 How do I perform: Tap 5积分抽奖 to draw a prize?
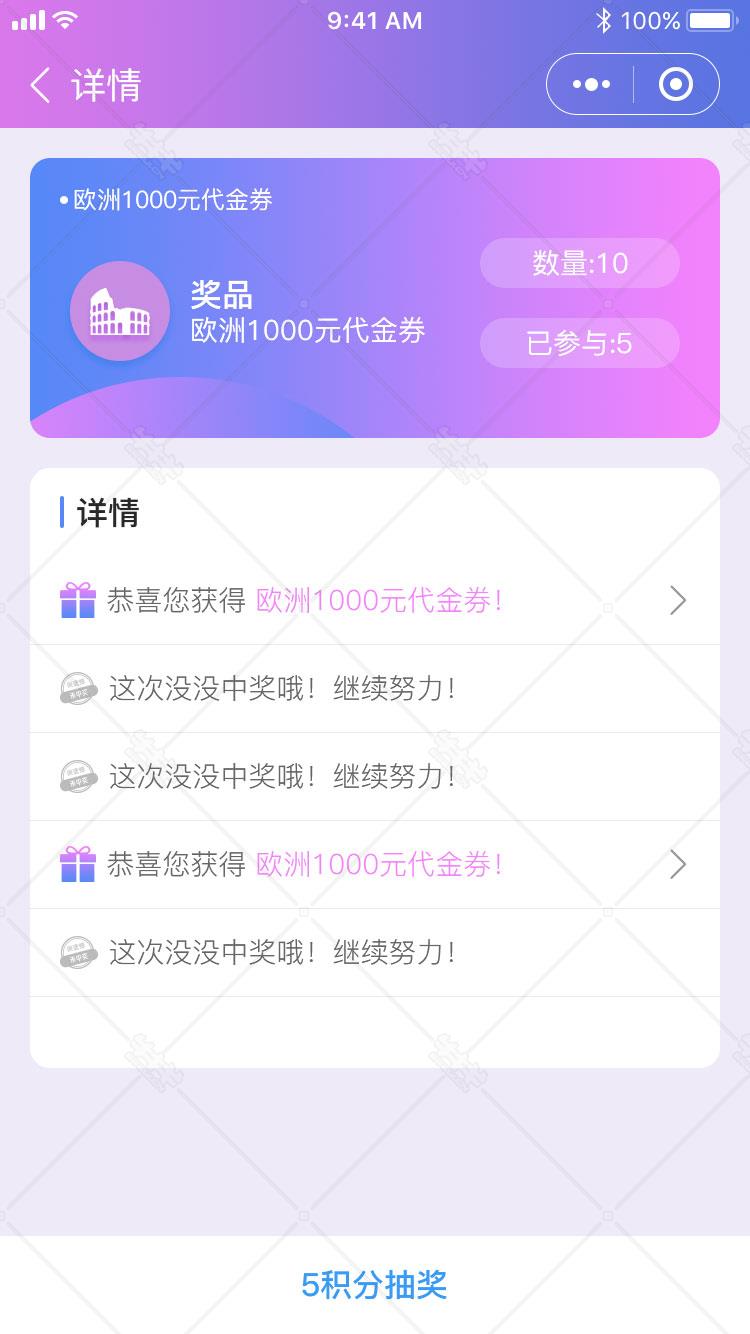pyautogui.click(x=374, y=1285)
